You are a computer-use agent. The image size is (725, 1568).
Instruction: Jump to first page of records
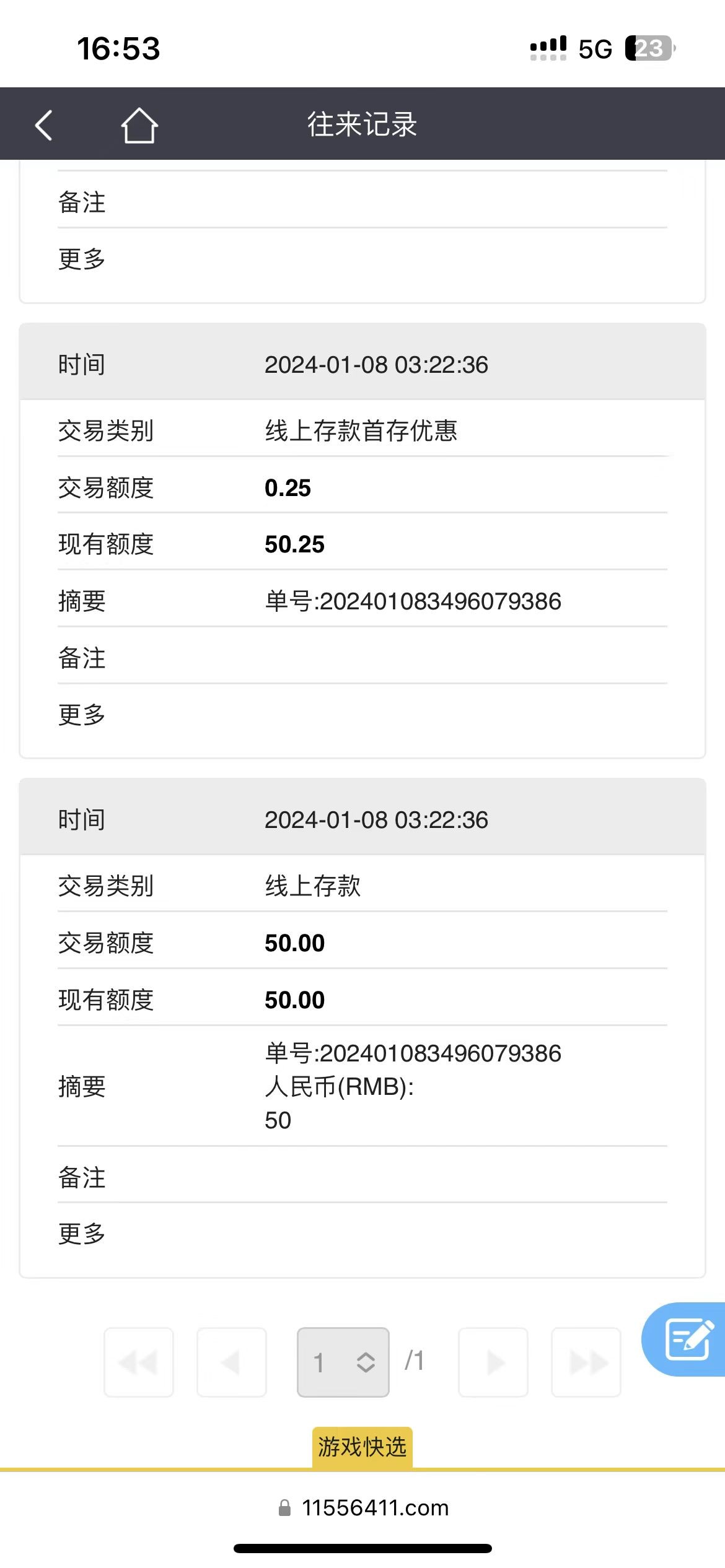(139, 1362)
